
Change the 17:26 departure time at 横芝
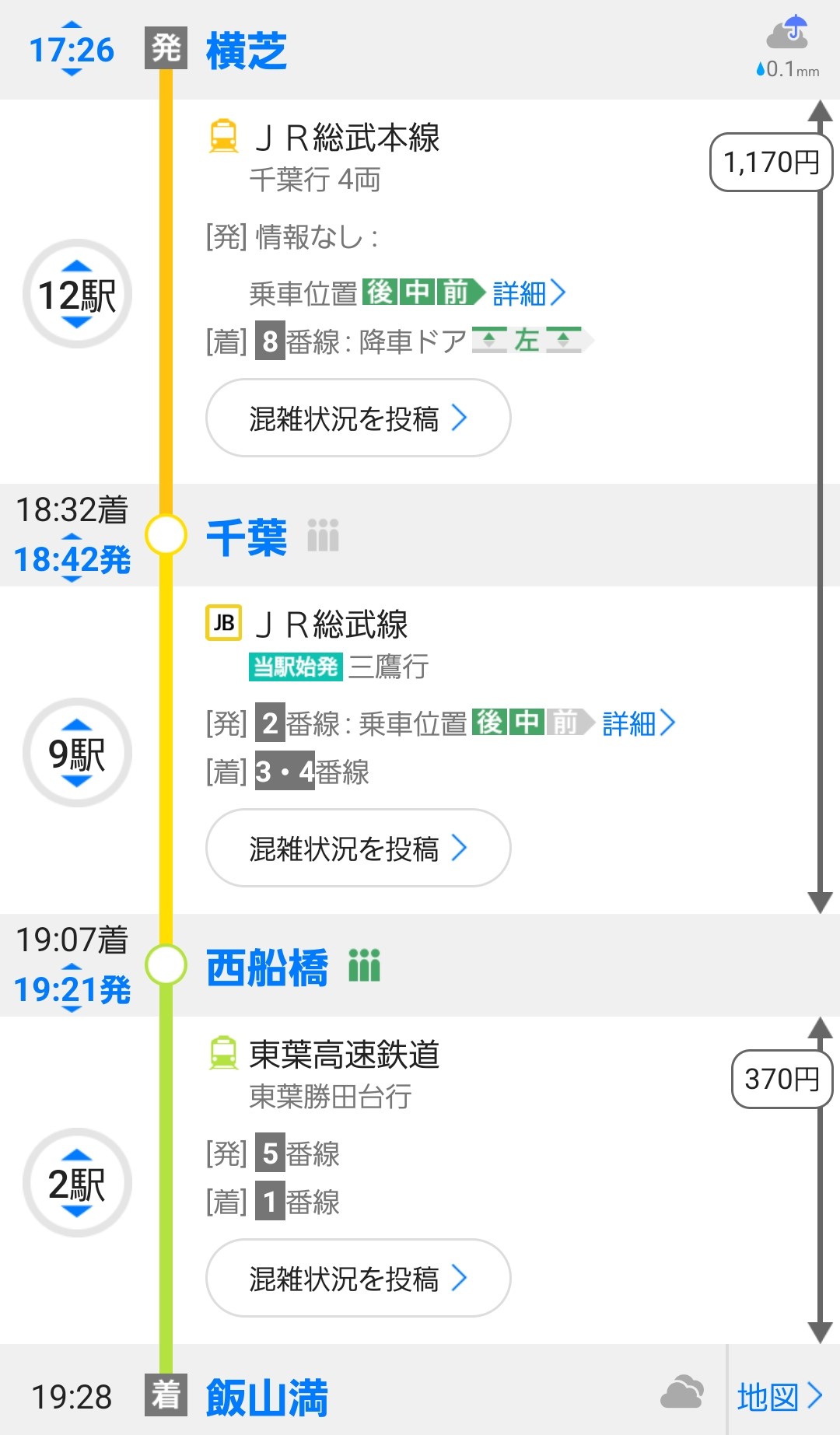[x=72, y=50]
